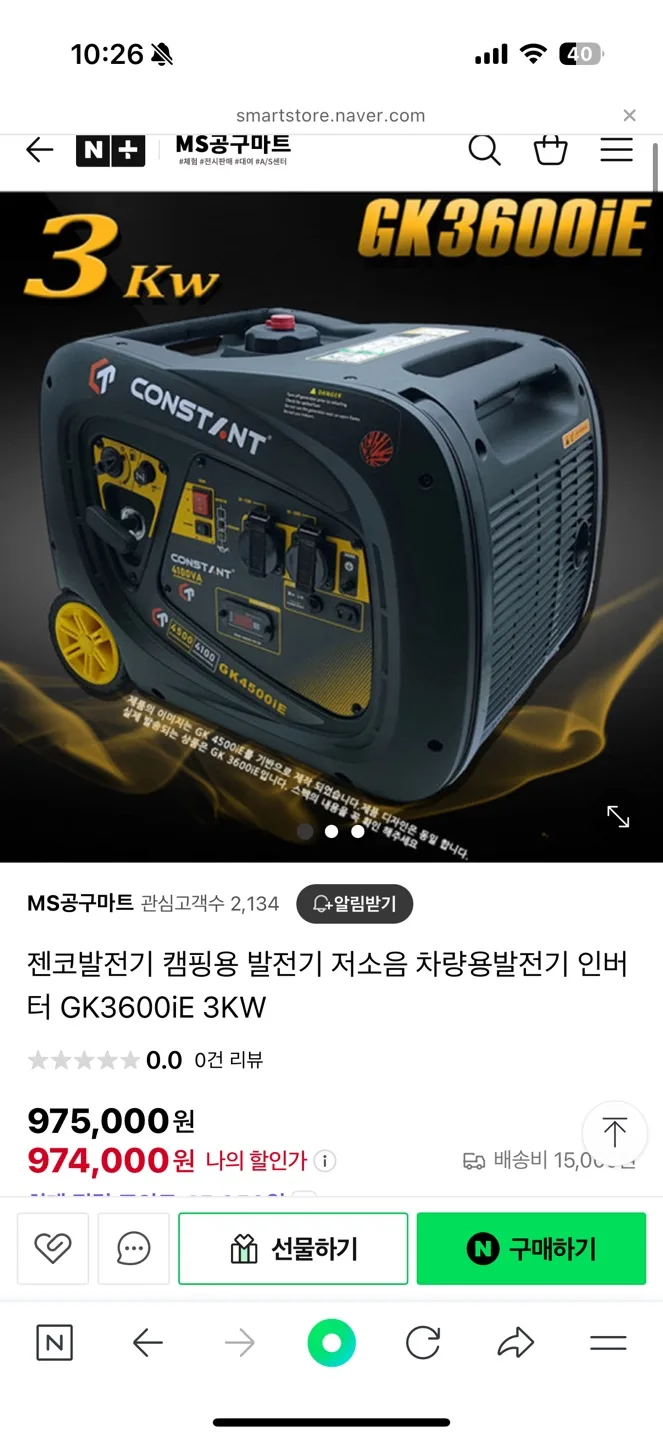The height and width of the screenshot is (1440, 663).
Task: Tap 구매하기 to buy now
Action: coord(531,1248)
